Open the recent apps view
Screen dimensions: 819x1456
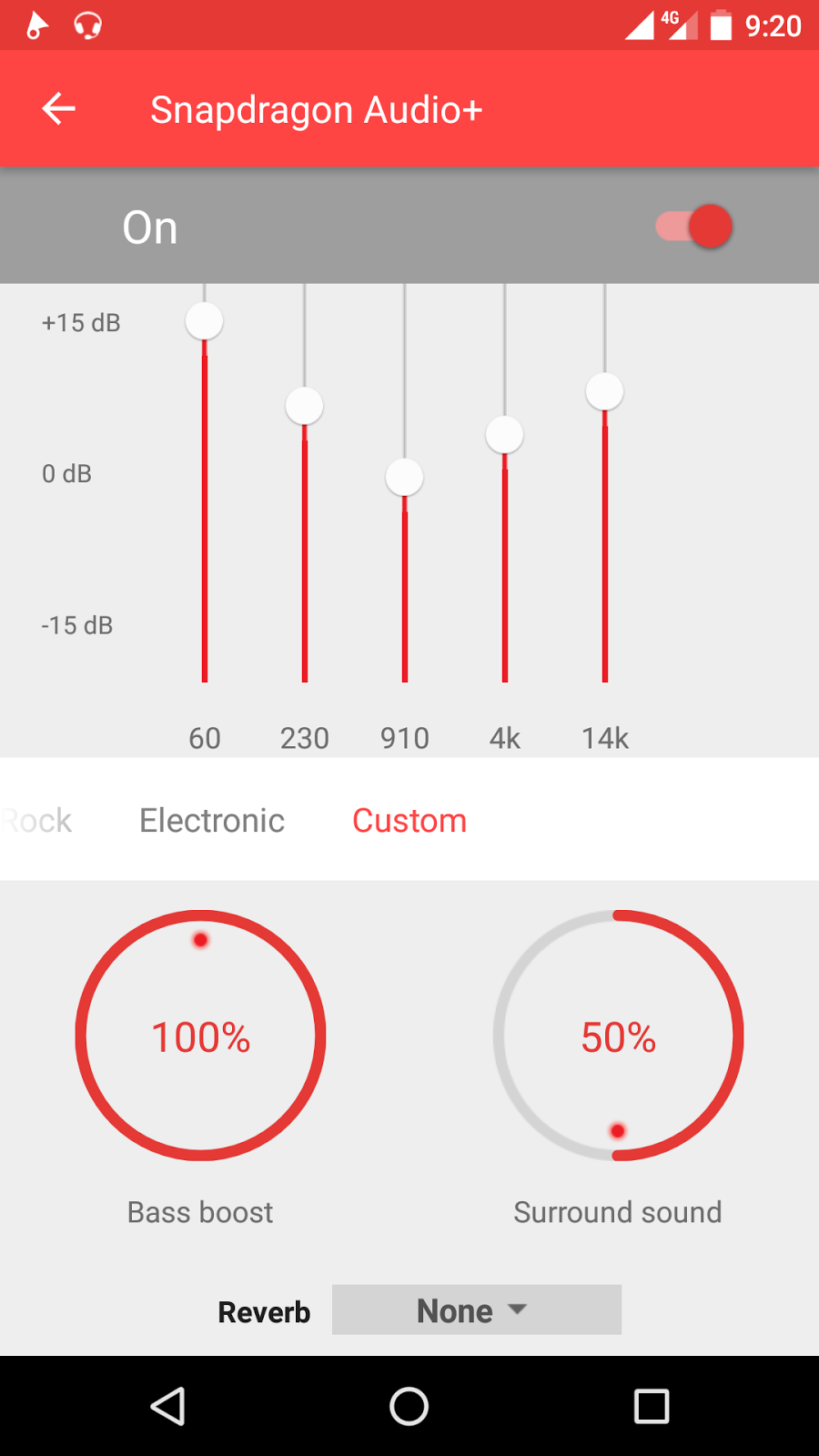click(652, 1406)
